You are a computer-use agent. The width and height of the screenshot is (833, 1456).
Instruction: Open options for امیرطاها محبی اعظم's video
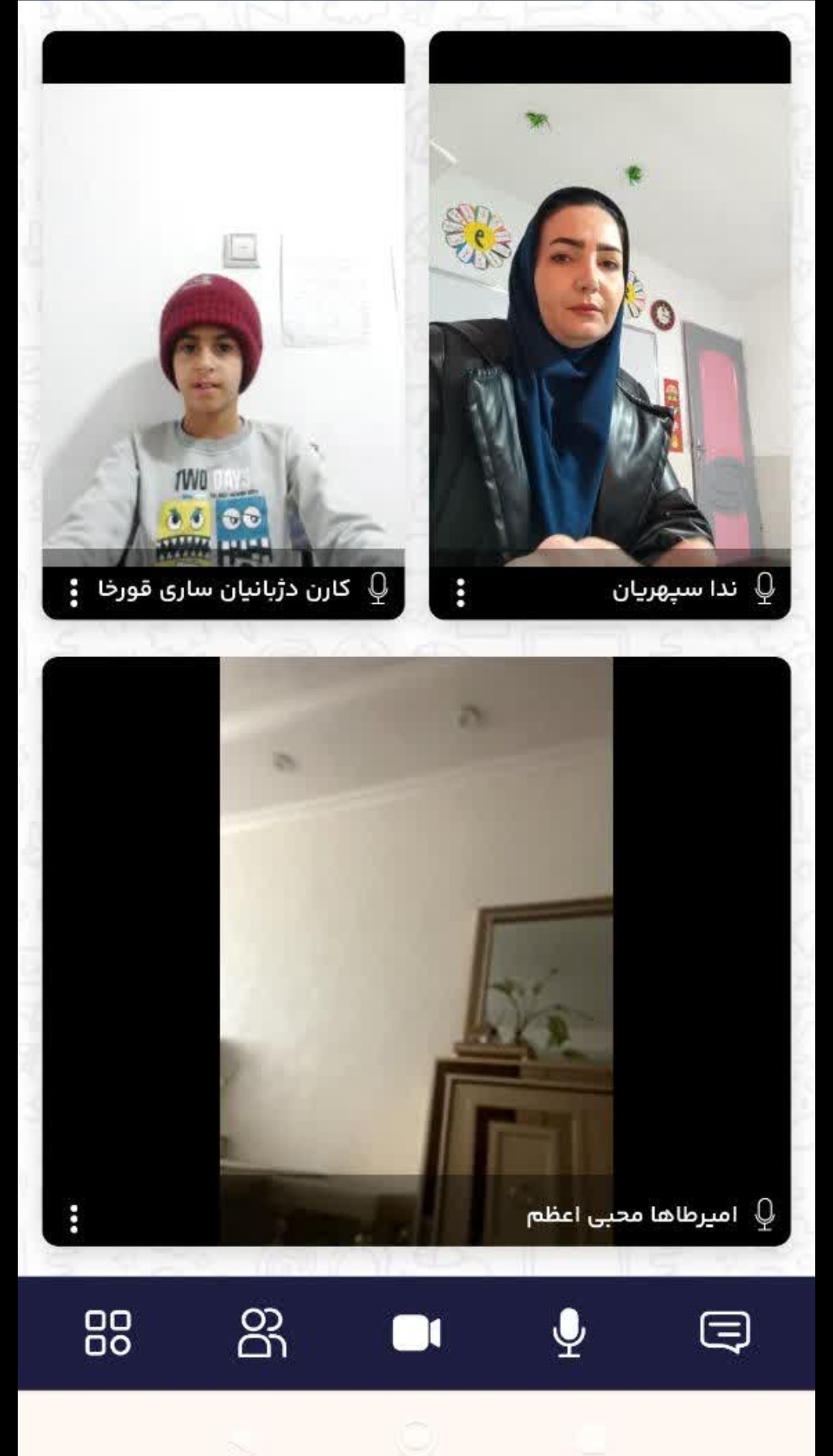(74, 1218)
